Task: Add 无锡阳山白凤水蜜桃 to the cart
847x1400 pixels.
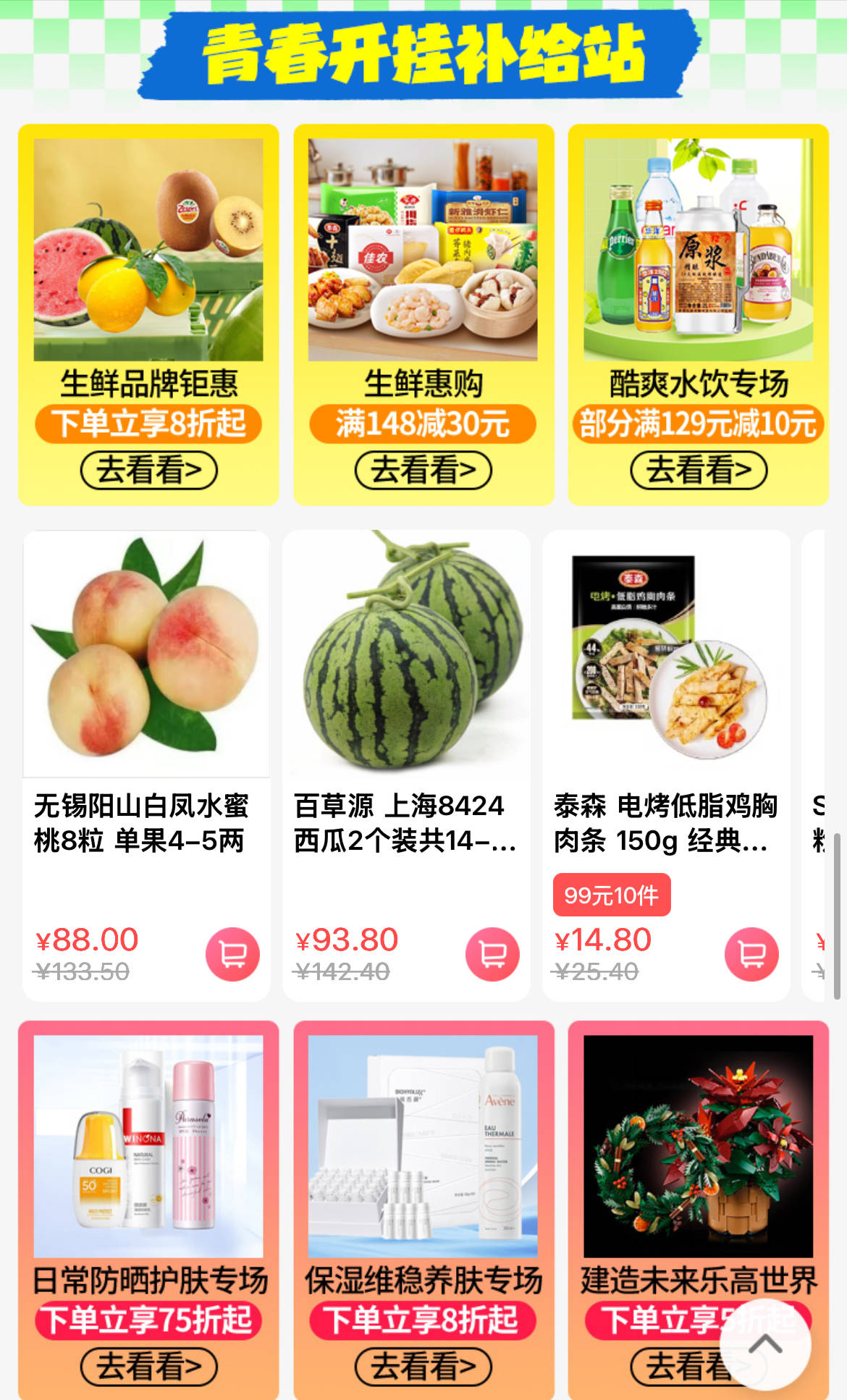Action: [x=232, y=954]
